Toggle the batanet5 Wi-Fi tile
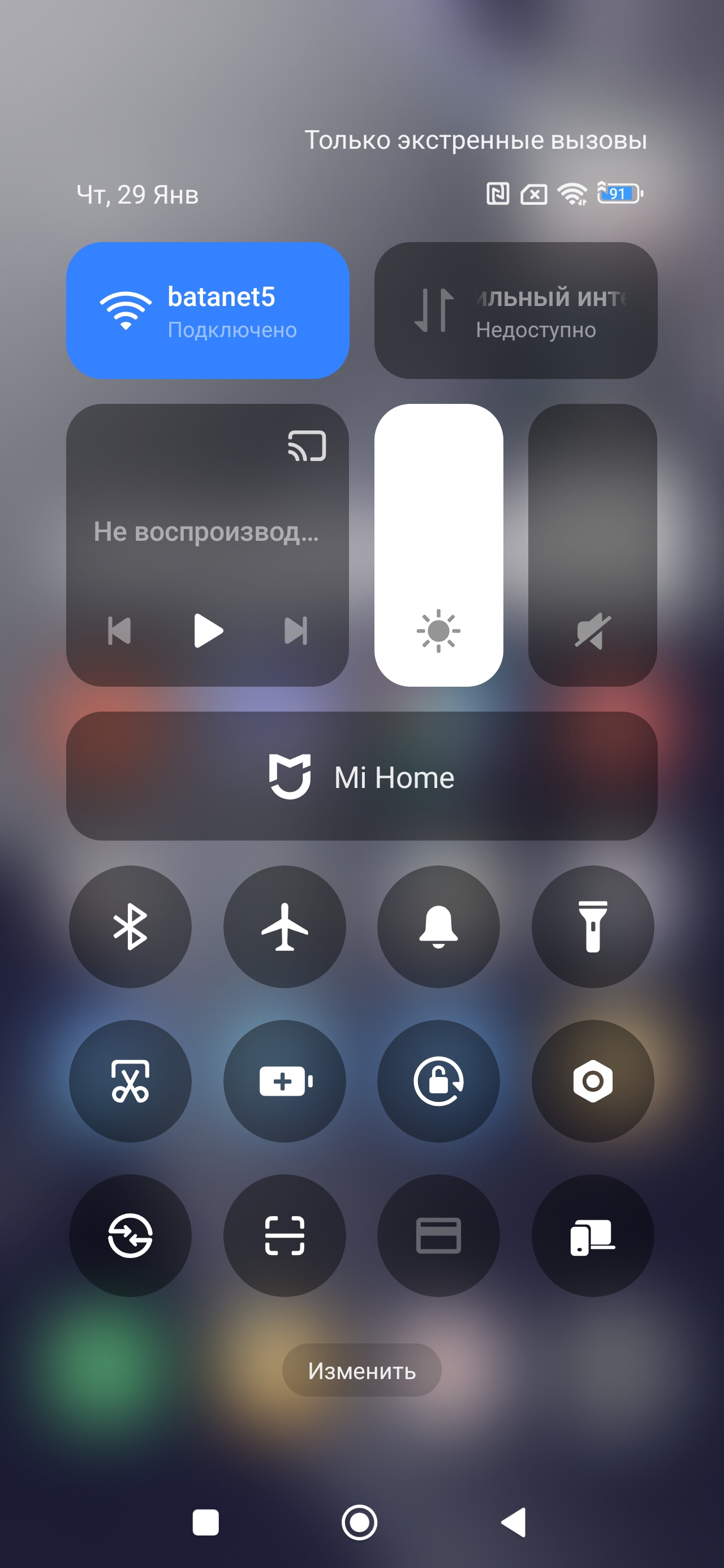 tap(207, 311)
